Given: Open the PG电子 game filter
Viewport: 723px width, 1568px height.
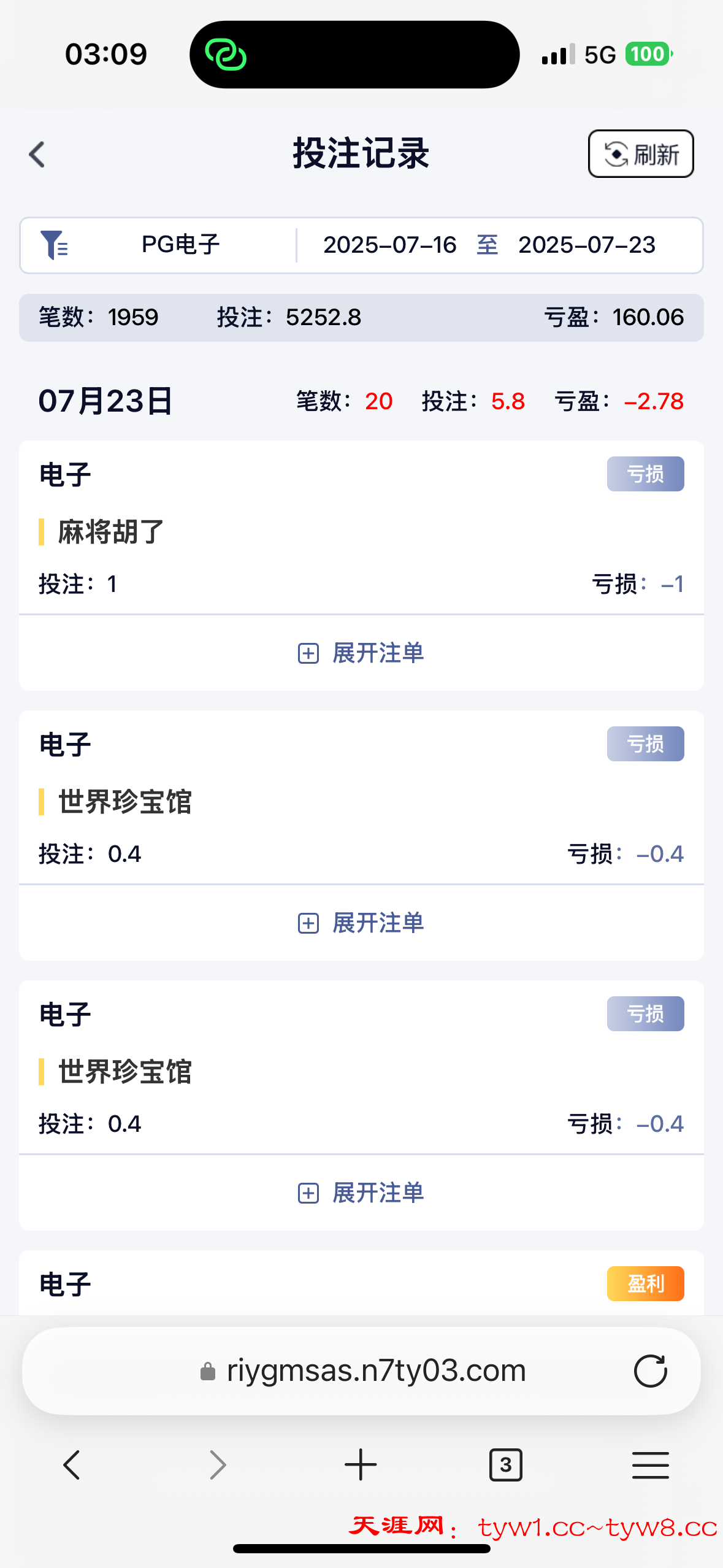Looking at the screenshot, I should [x=179, y=245].
